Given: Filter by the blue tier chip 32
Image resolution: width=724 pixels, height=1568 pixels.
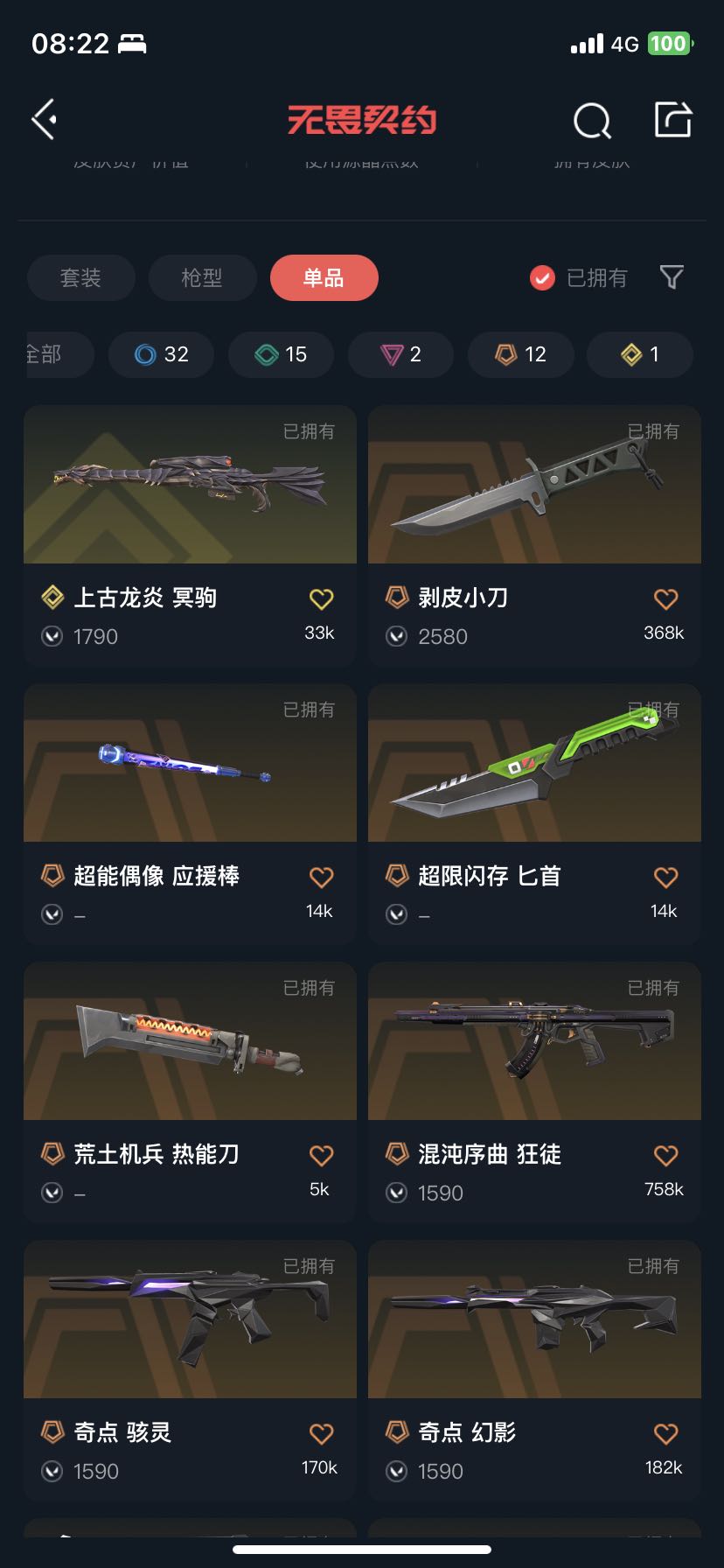Looking at the screenshot, I should pyautogui.click(x=161, y=354).
